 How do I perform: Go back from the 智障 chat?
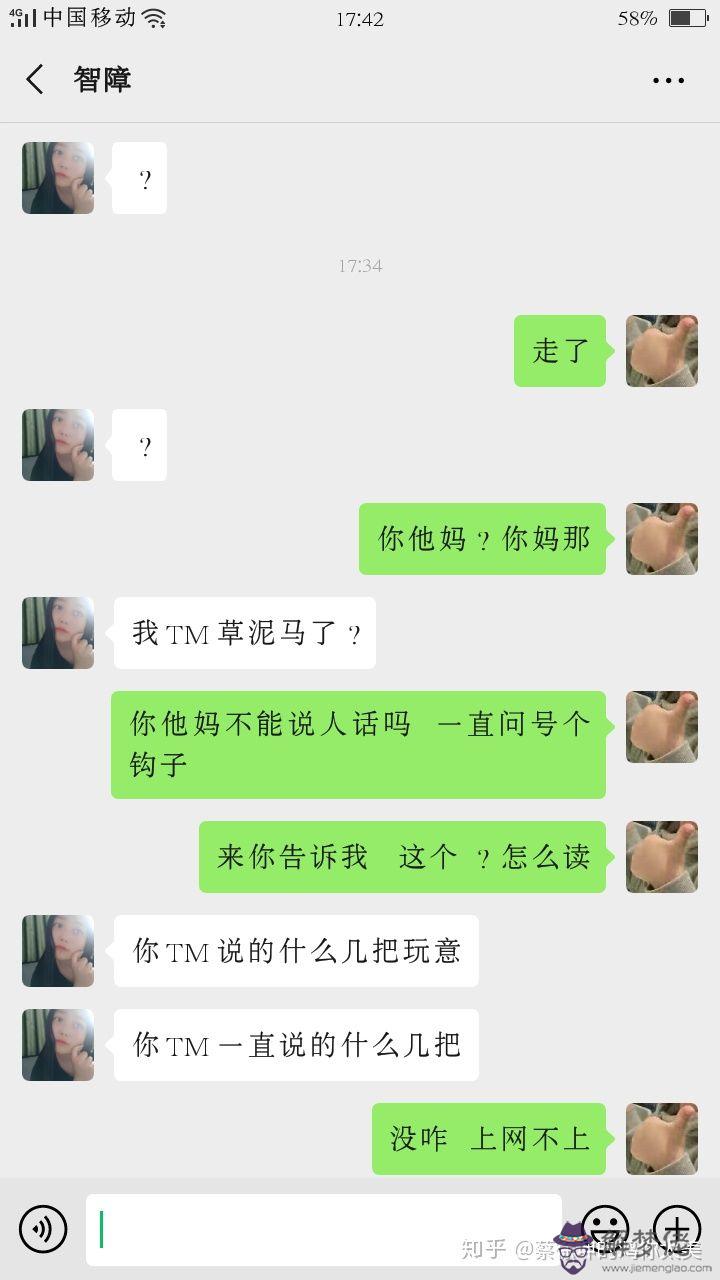point(36,80)
